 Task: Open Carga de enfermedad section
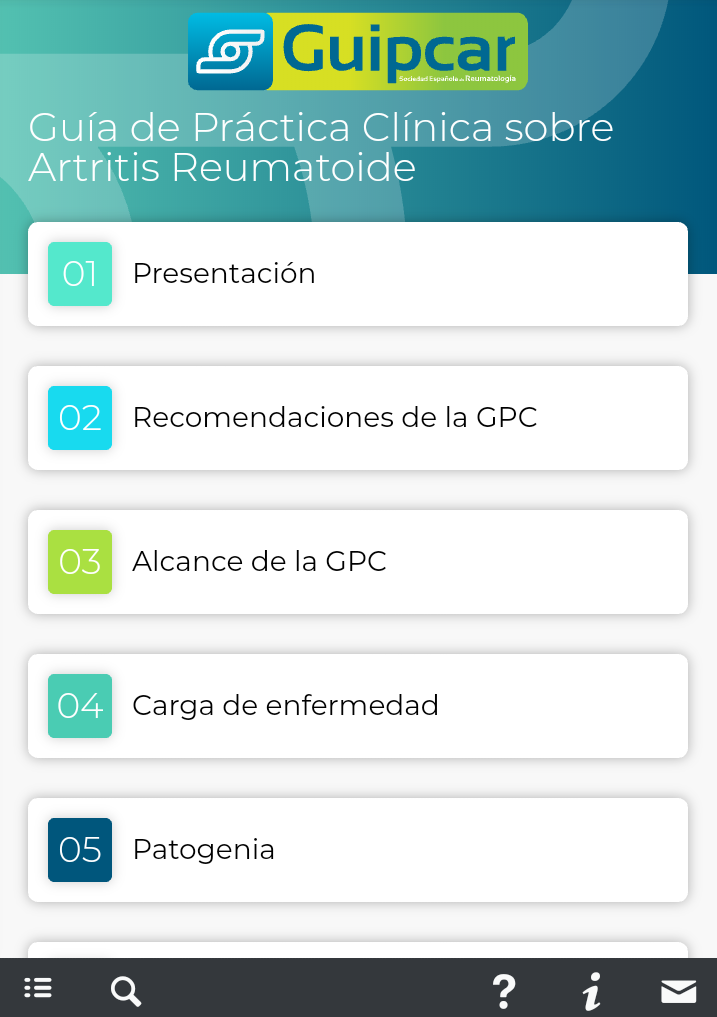tap(357, 706)
